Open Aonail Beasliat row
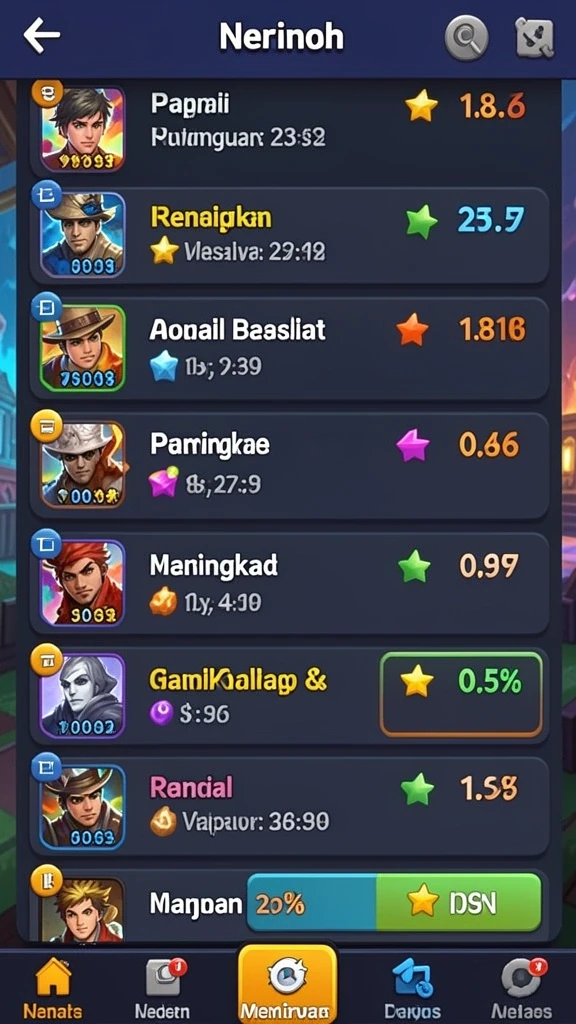Screen dimensions: 576x1024 point(289,348)
